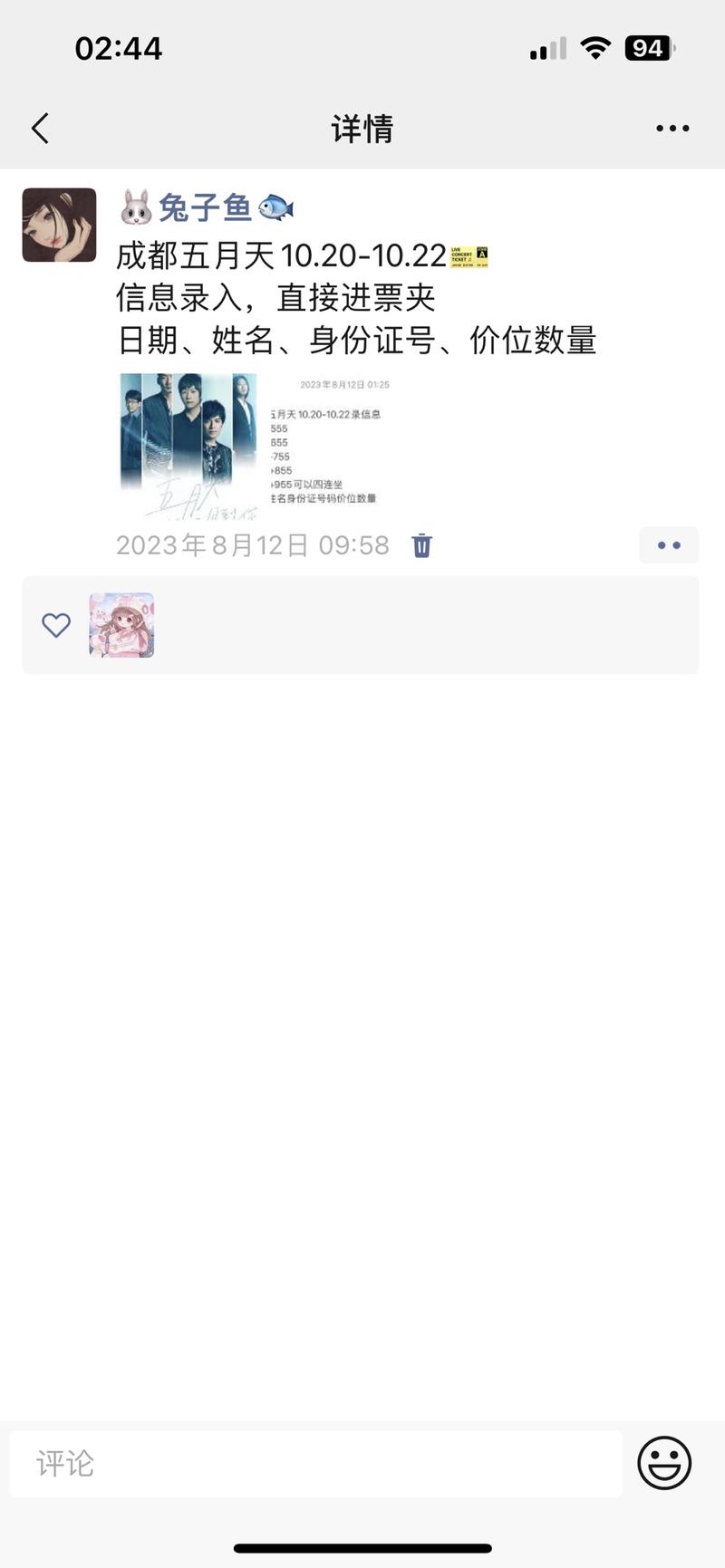Expand the post options with the dots button
Image resolution: width=725 pixels, height=1568 pixels.
(x=669, y=544)
